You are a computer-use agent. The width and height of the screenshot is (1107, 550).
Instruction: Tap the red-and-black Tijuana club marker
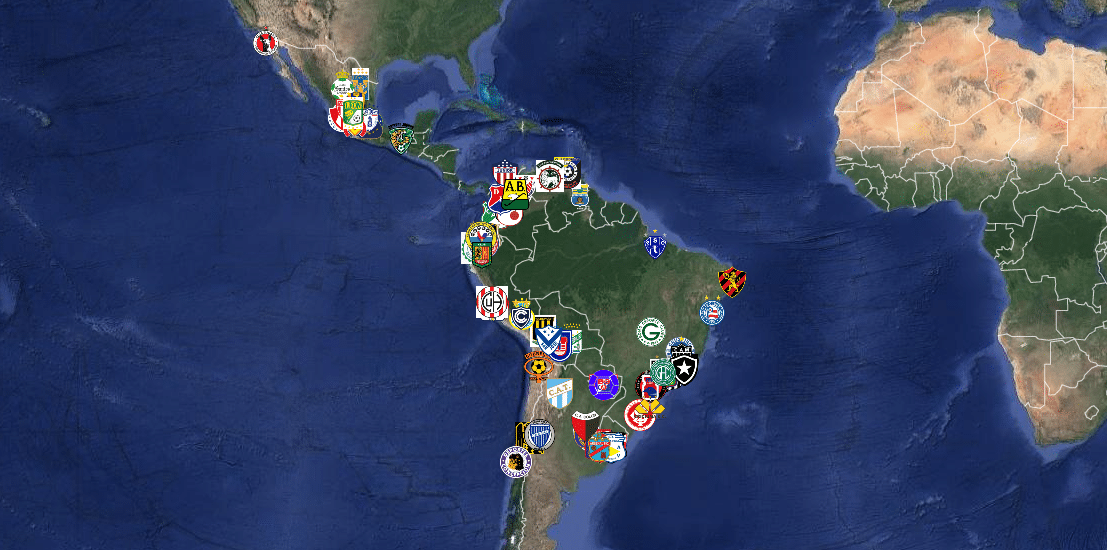click(x=265, y=43)
